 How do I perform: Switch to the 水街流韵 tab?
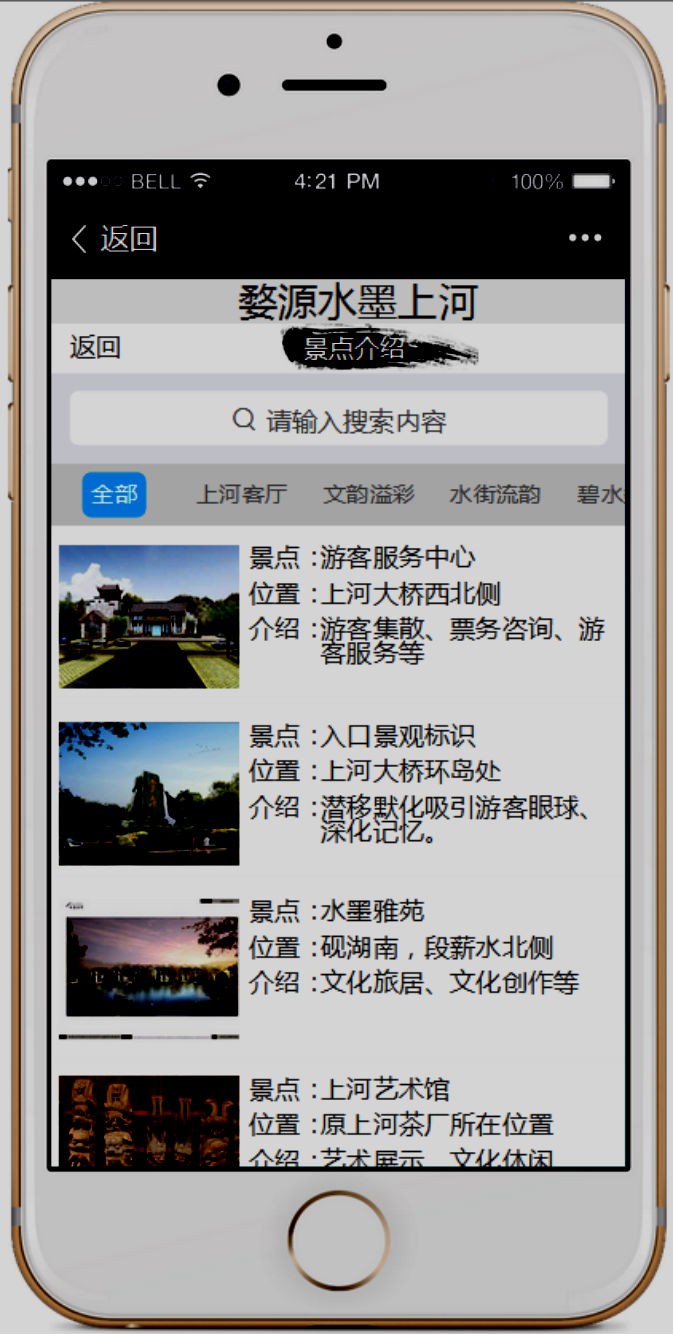(x=495, y=494)
